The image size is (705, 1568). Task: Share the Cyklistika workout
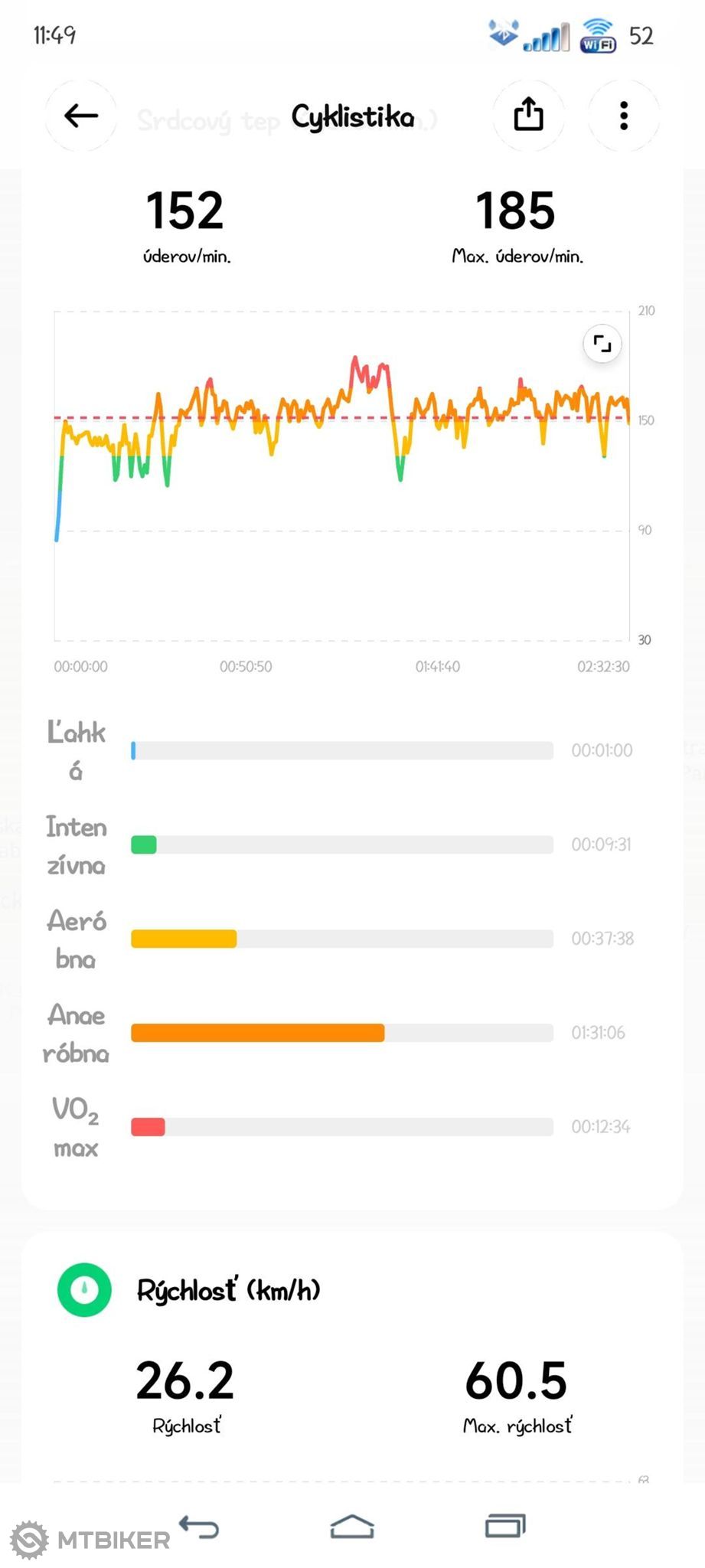528,116
